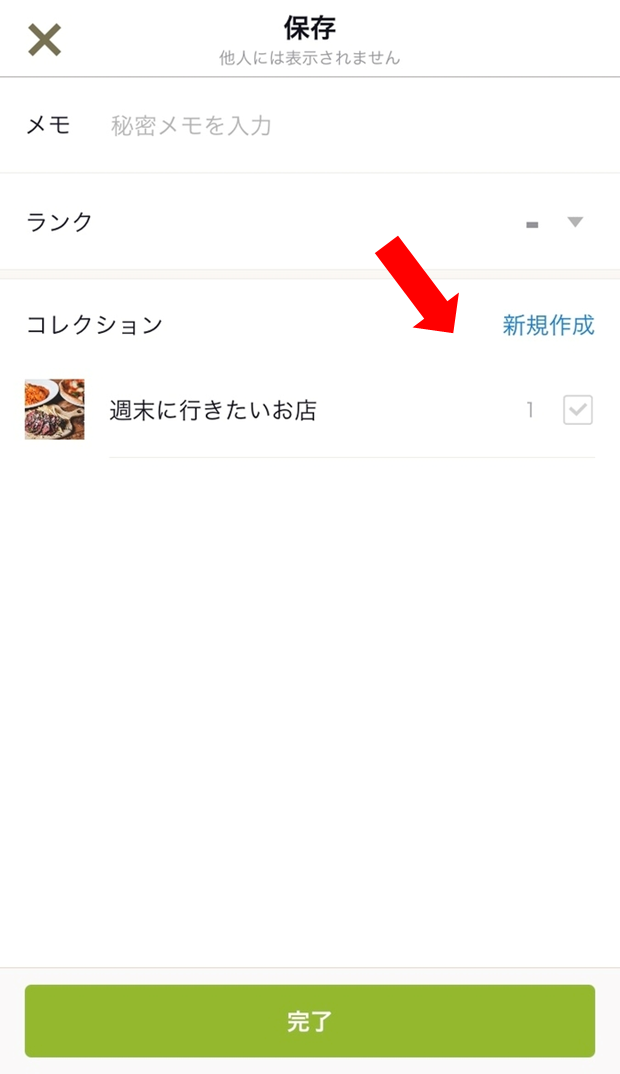Tap the green 完了 button
Screen dimensions: 620x1074
tap(310, 1021)
